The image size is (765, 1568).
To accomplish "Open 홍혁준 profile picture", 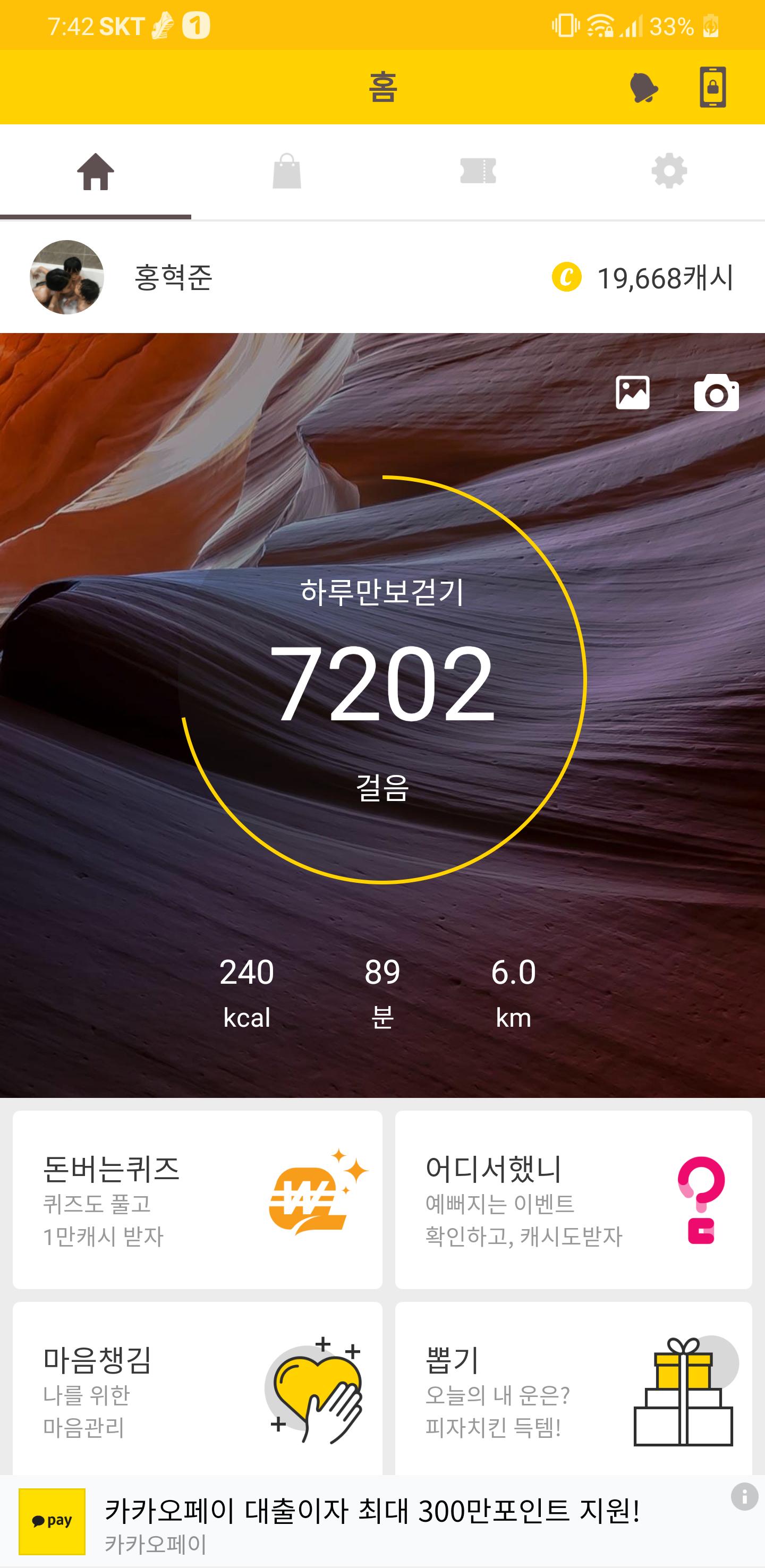I will tap(67, 277).
